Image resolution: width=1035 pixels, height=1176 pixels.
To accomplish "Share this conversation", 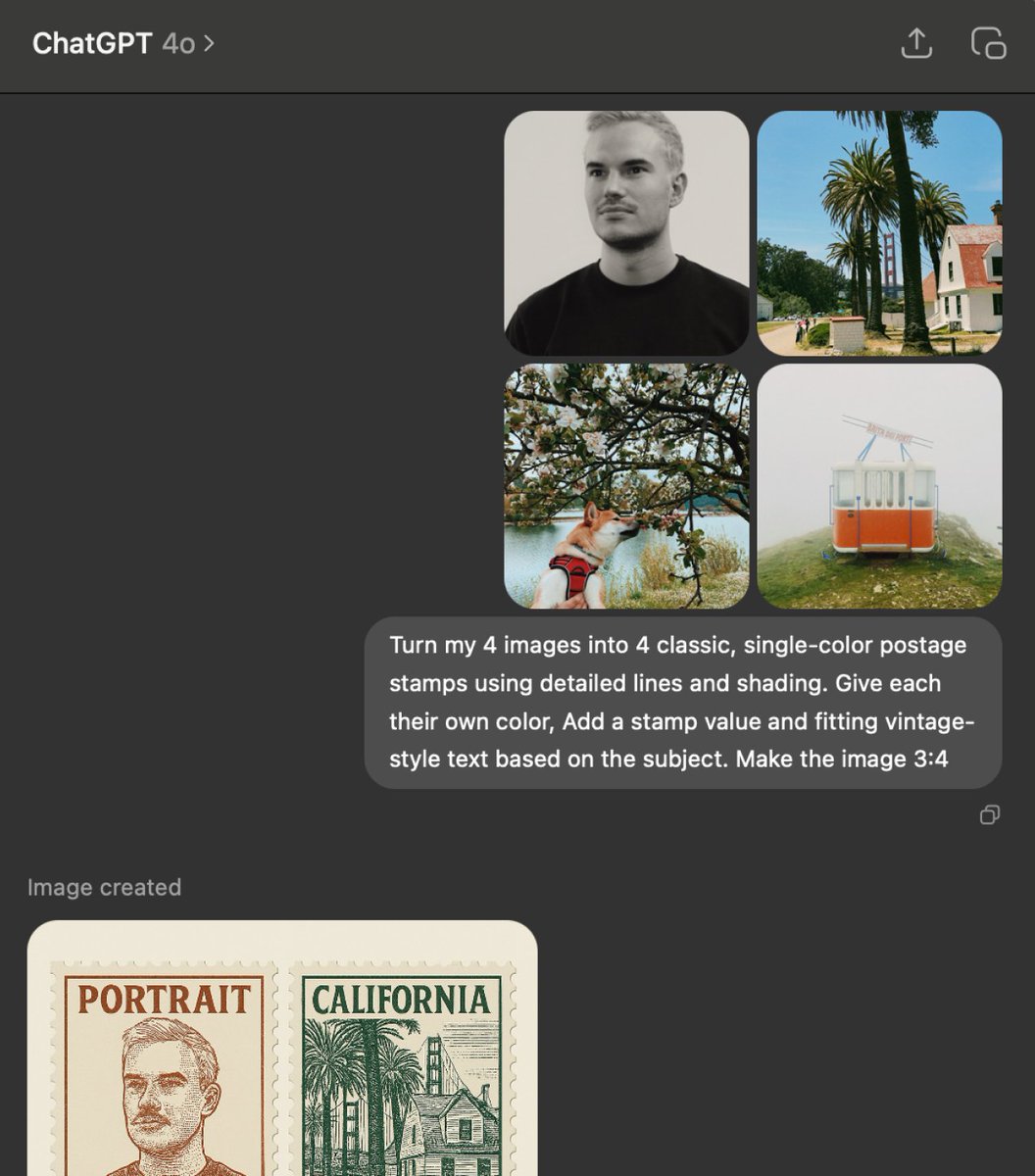I will point(916,44).
